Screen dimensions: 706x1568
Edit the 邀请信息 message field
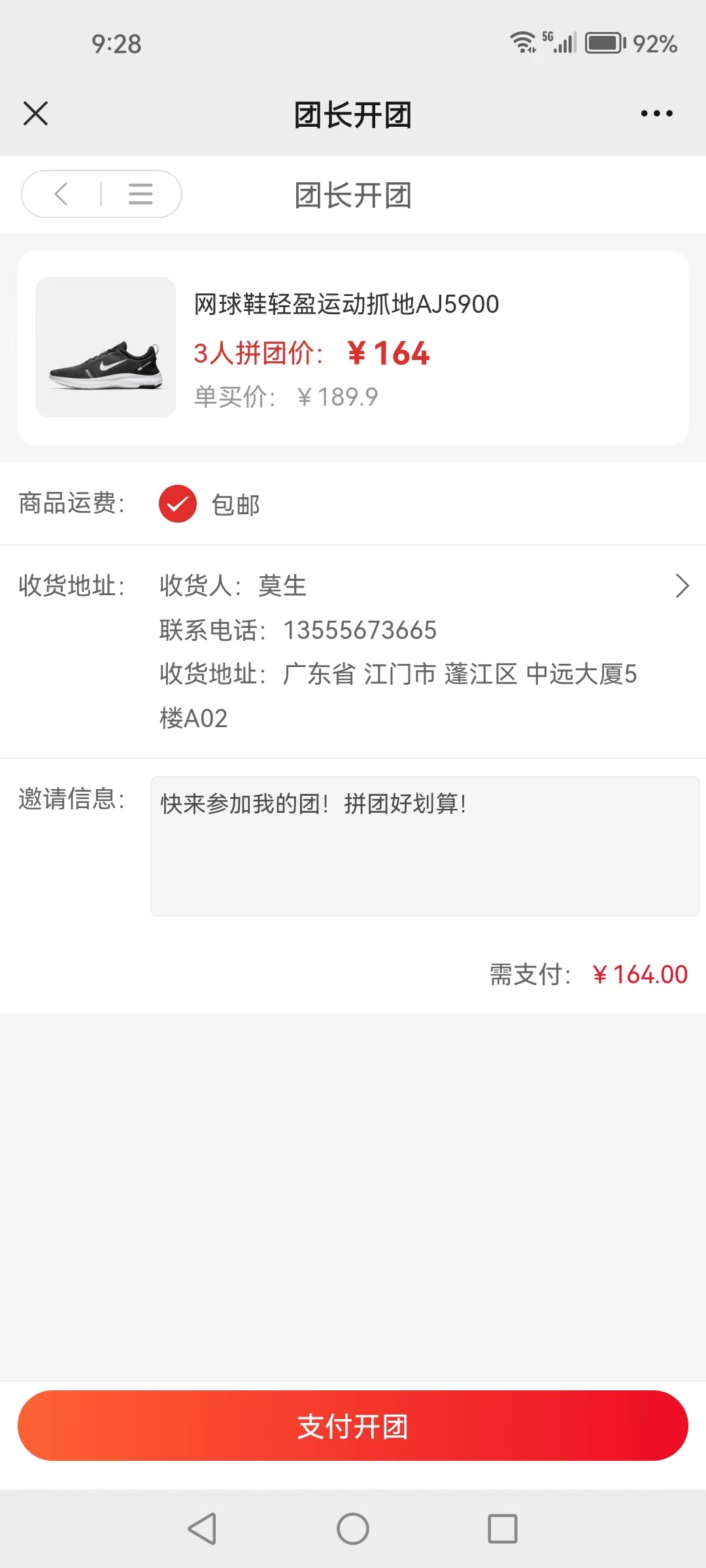(x=425, y=846)
